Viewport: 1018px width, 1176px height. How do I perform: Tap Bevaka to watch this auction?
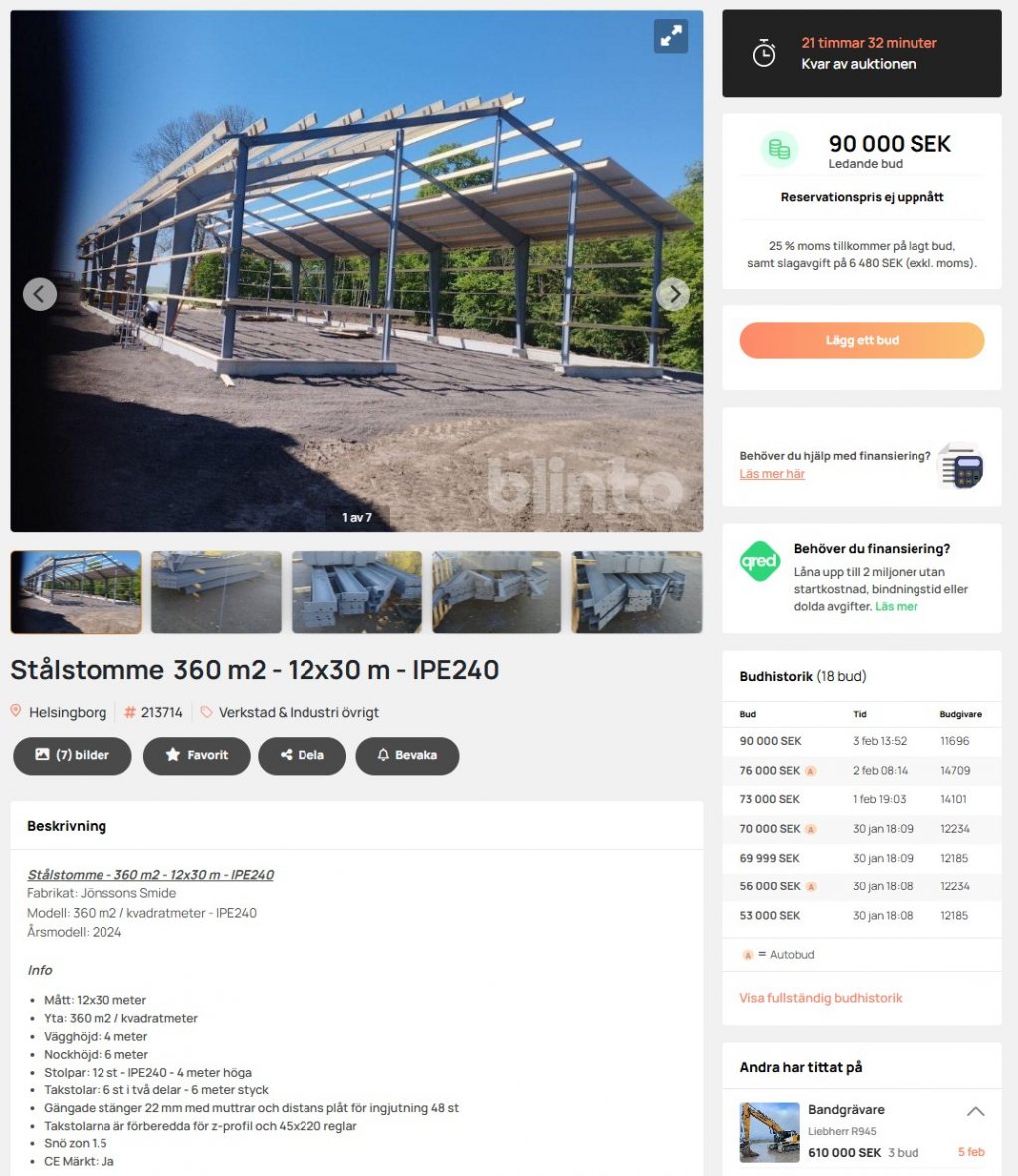coord(407,755)
